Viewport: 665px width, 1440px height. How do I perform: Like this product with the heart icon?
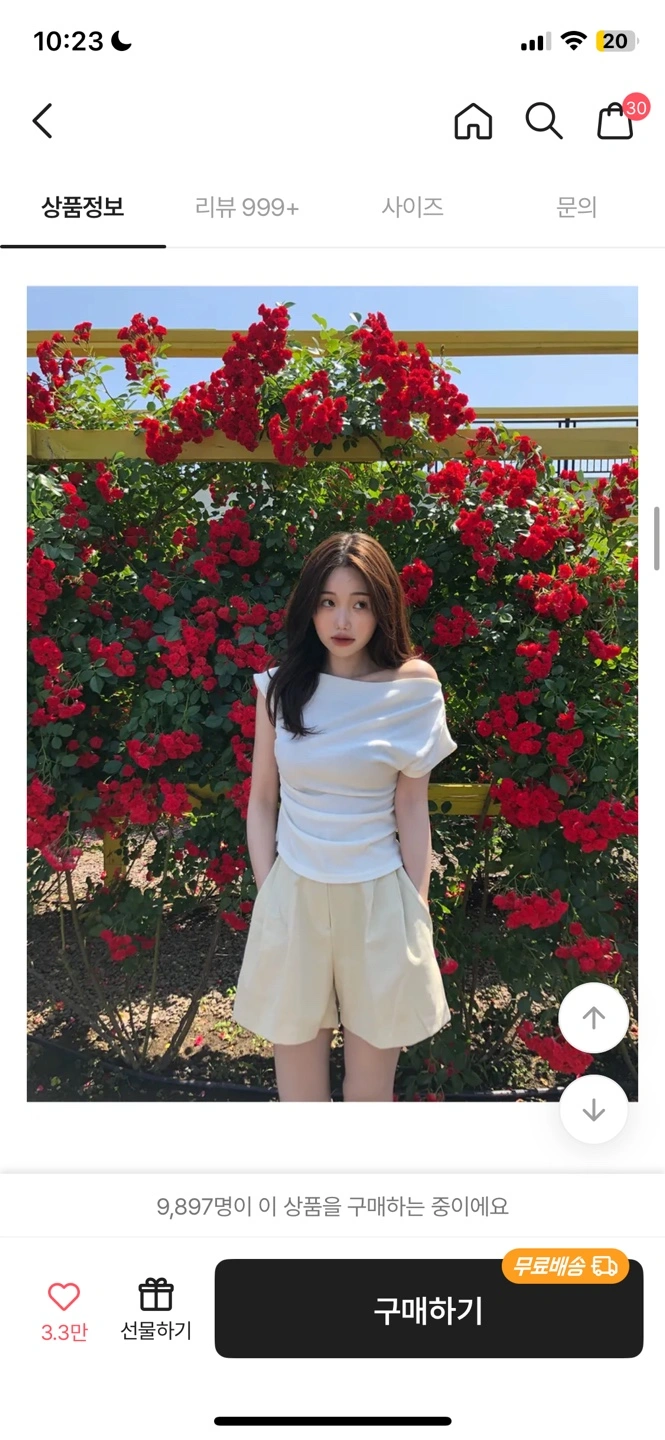(64, 1297)
